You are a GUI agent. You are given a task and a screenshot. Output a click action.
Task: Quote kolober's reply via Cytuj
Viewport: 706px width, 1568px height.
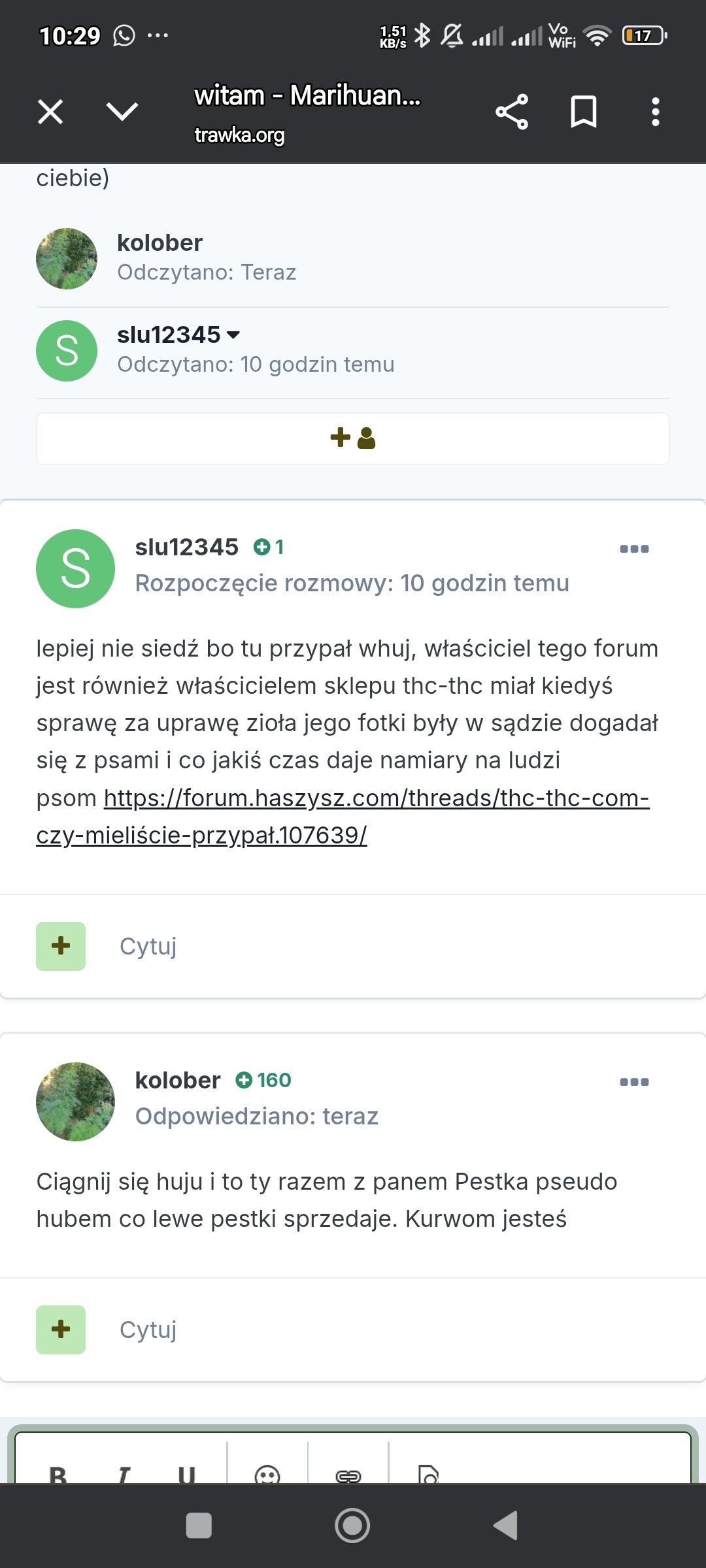coord(148,1330)
